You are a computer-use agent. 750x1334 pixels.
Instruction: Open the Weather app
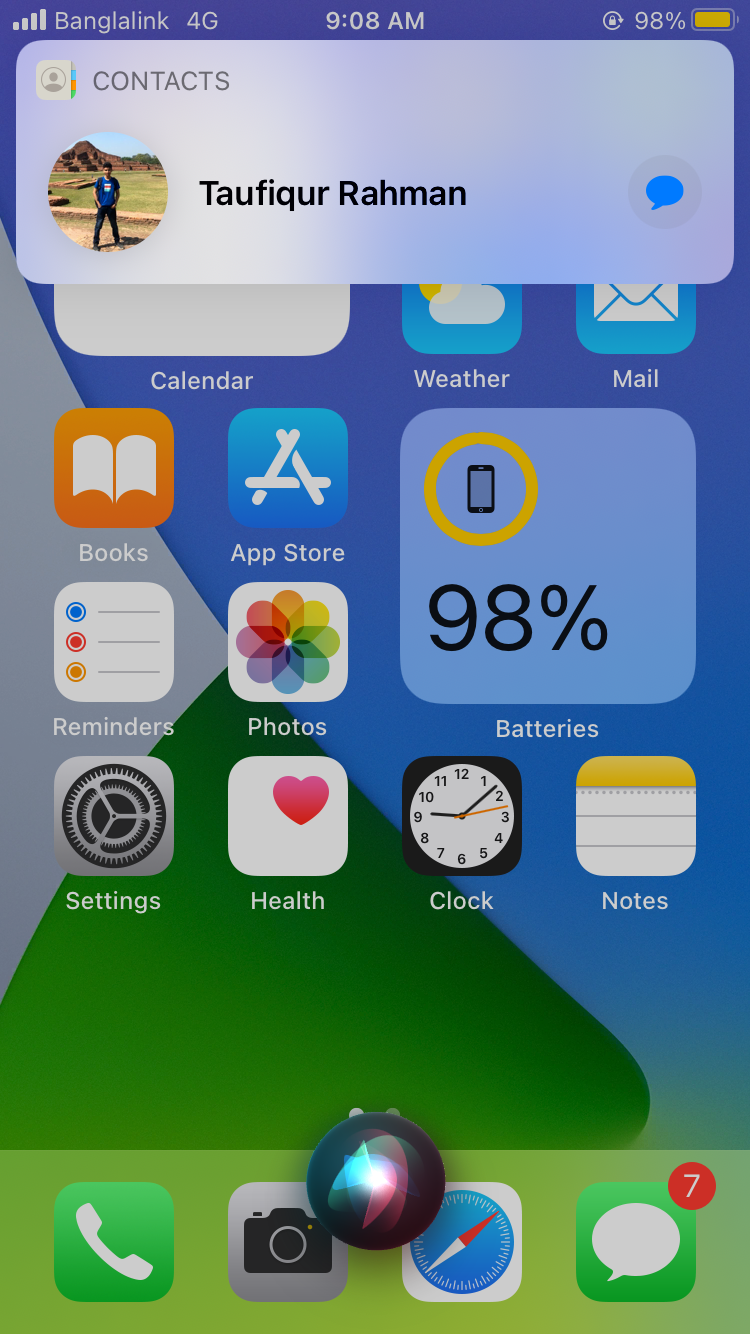click(462, 318)
